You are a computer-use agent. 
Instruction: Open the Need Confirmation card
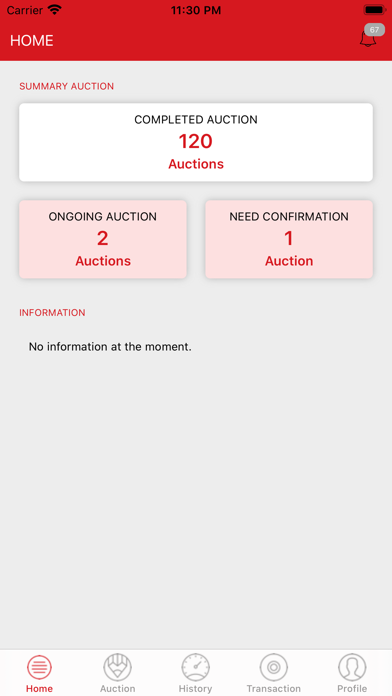pyautogui.click(x=289, y=239)
